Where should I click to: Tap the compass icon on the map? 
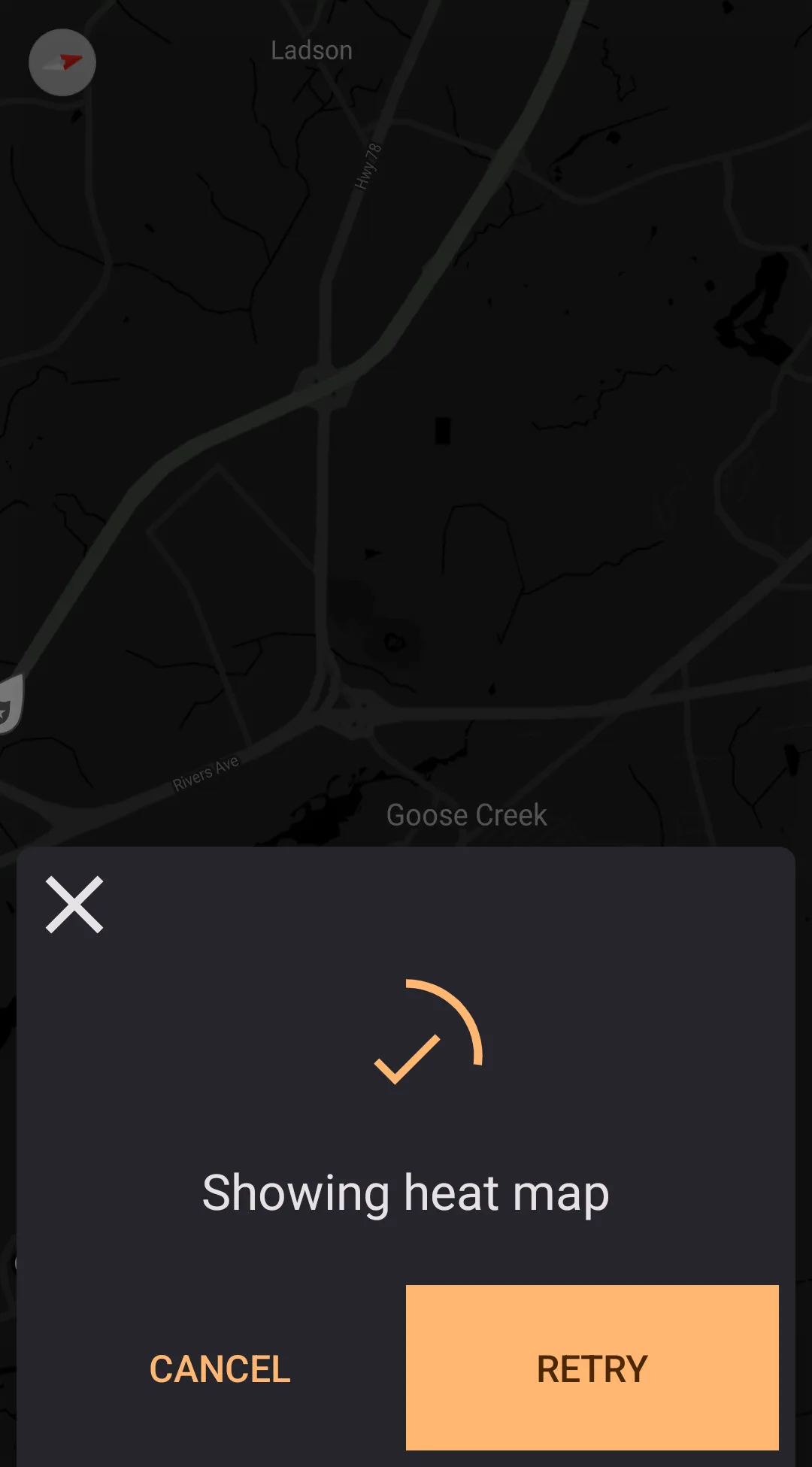point(62,62)
